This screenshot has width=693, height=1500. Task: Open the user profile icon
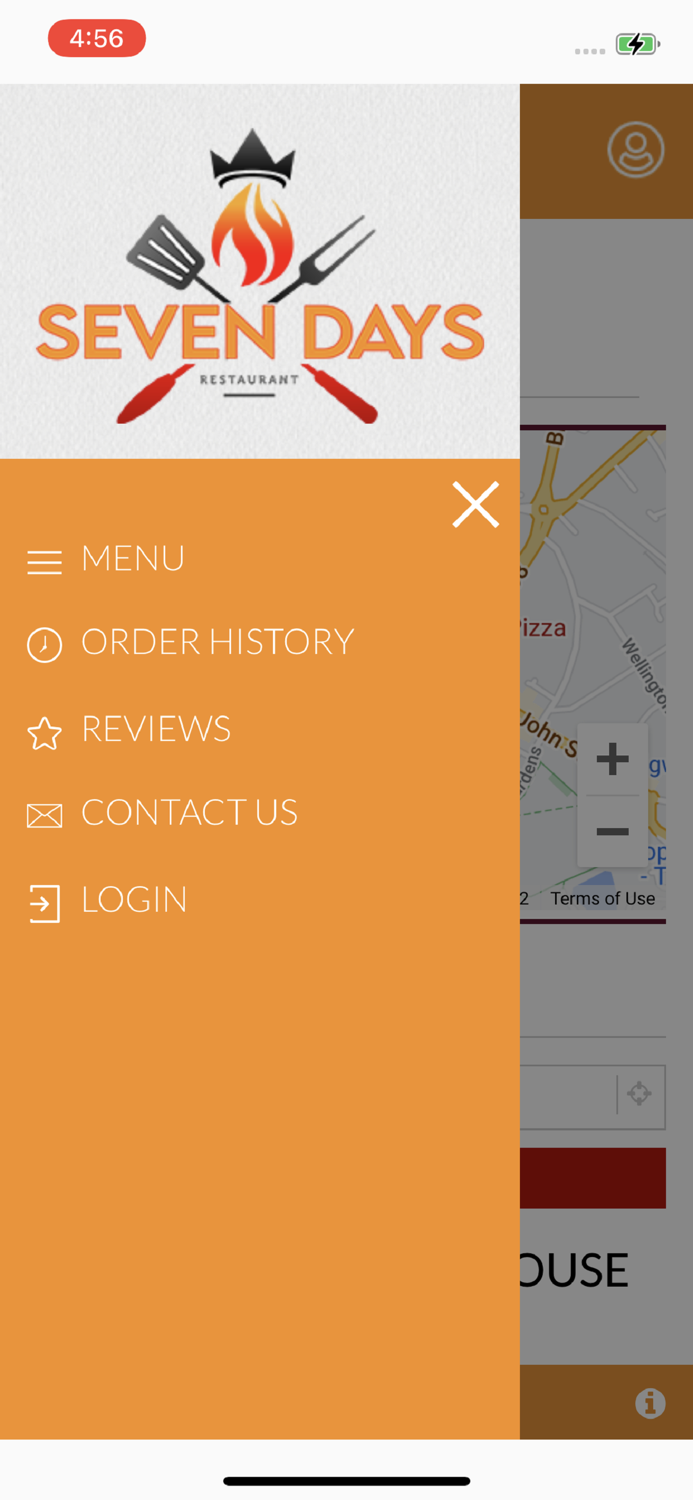click(x=636, y=151)
